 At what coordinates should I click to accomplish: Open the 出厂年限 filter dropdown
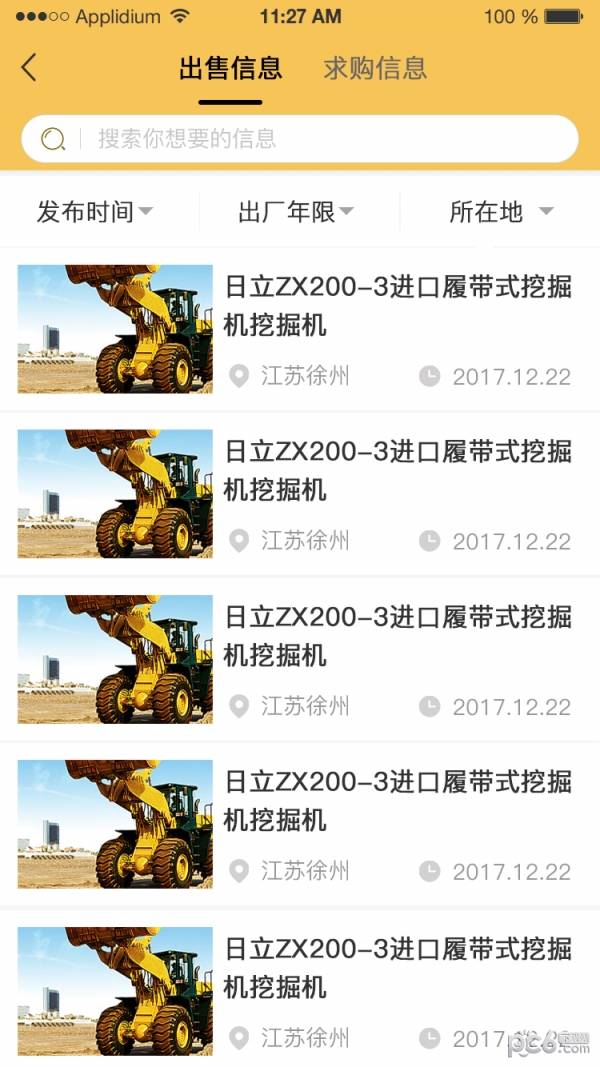pyautogui.click(x=296, y=211)
